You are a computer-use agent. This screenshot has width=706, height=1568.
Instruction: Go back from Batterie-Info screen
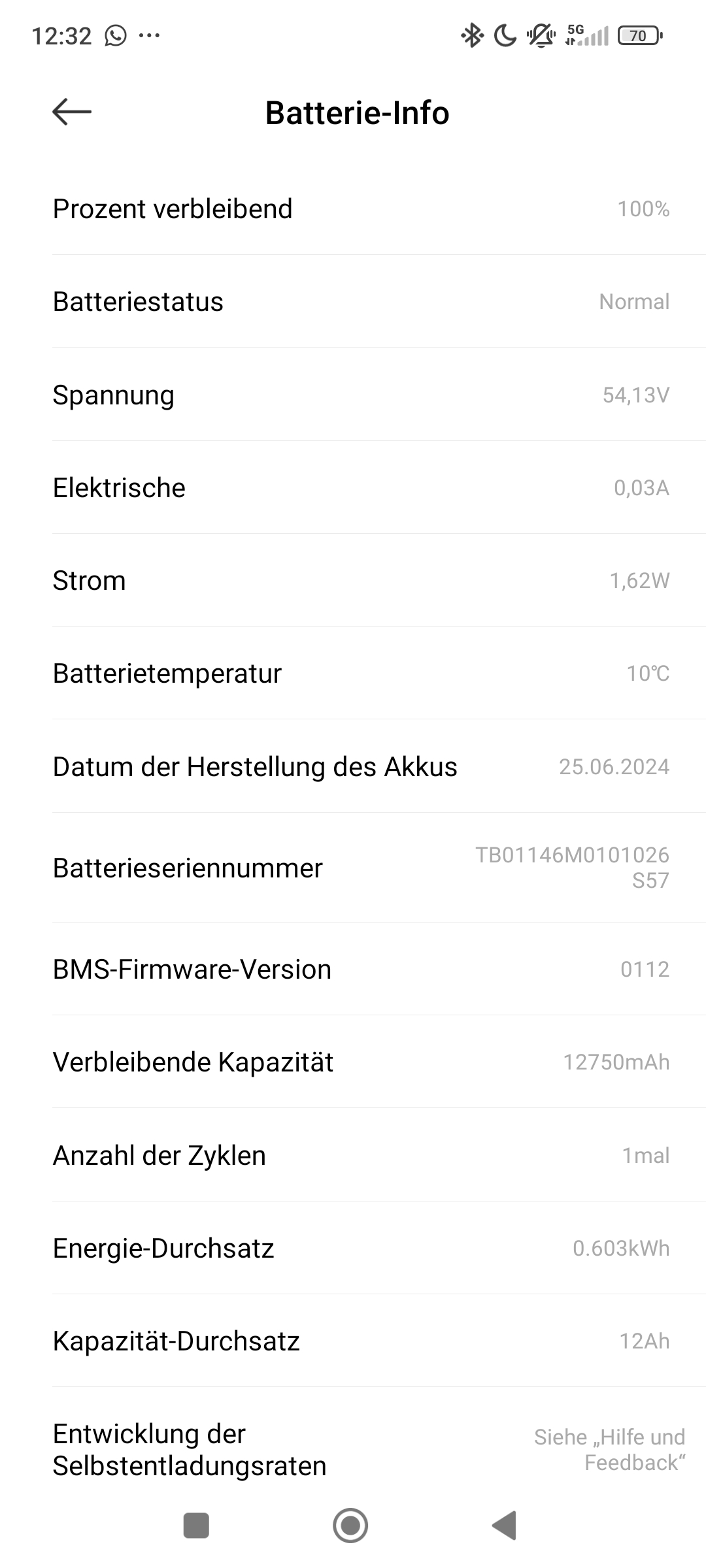coord(72,112)
